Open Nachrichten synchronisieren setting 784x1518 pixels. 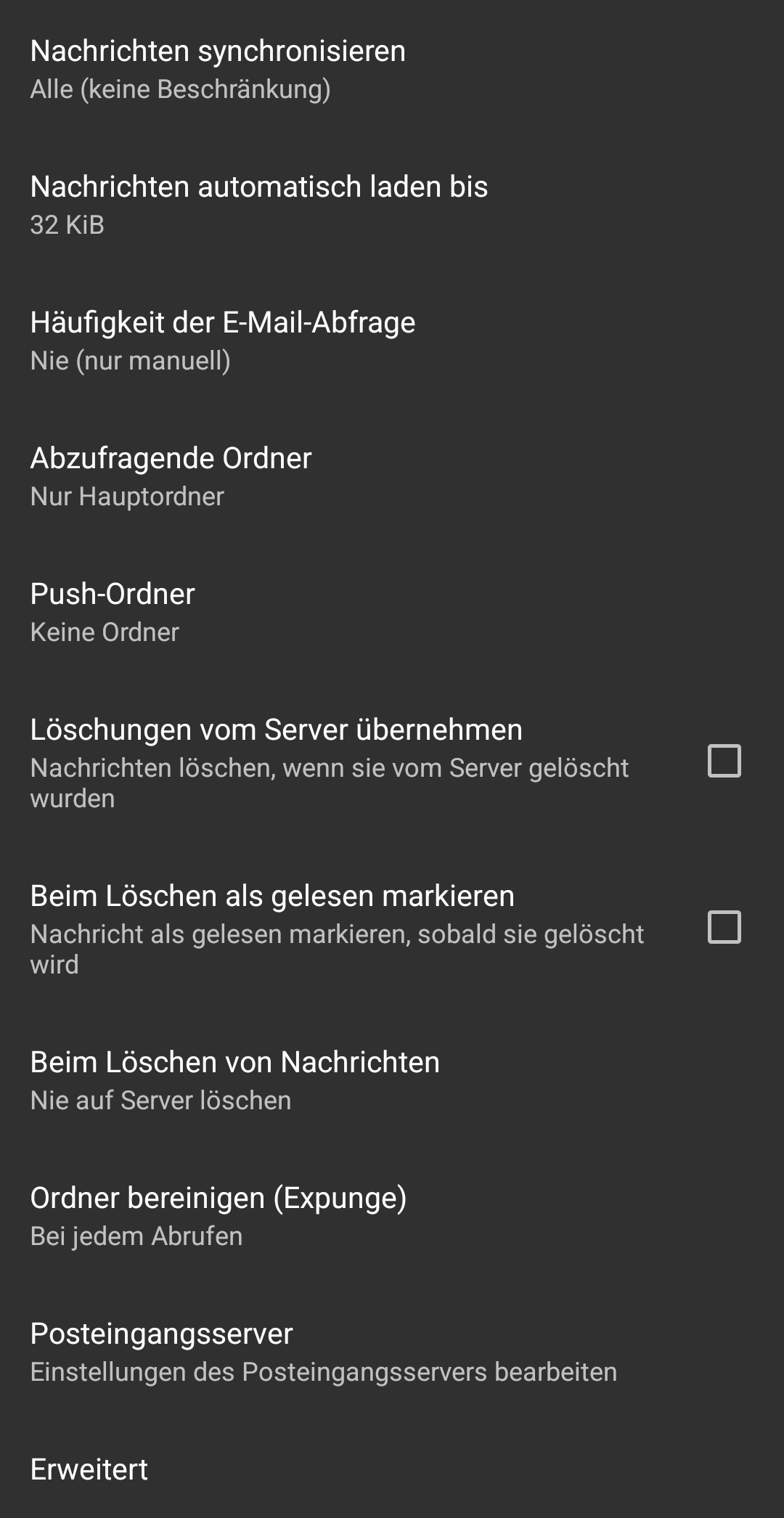pyautogui.click(x=218, y=69)
